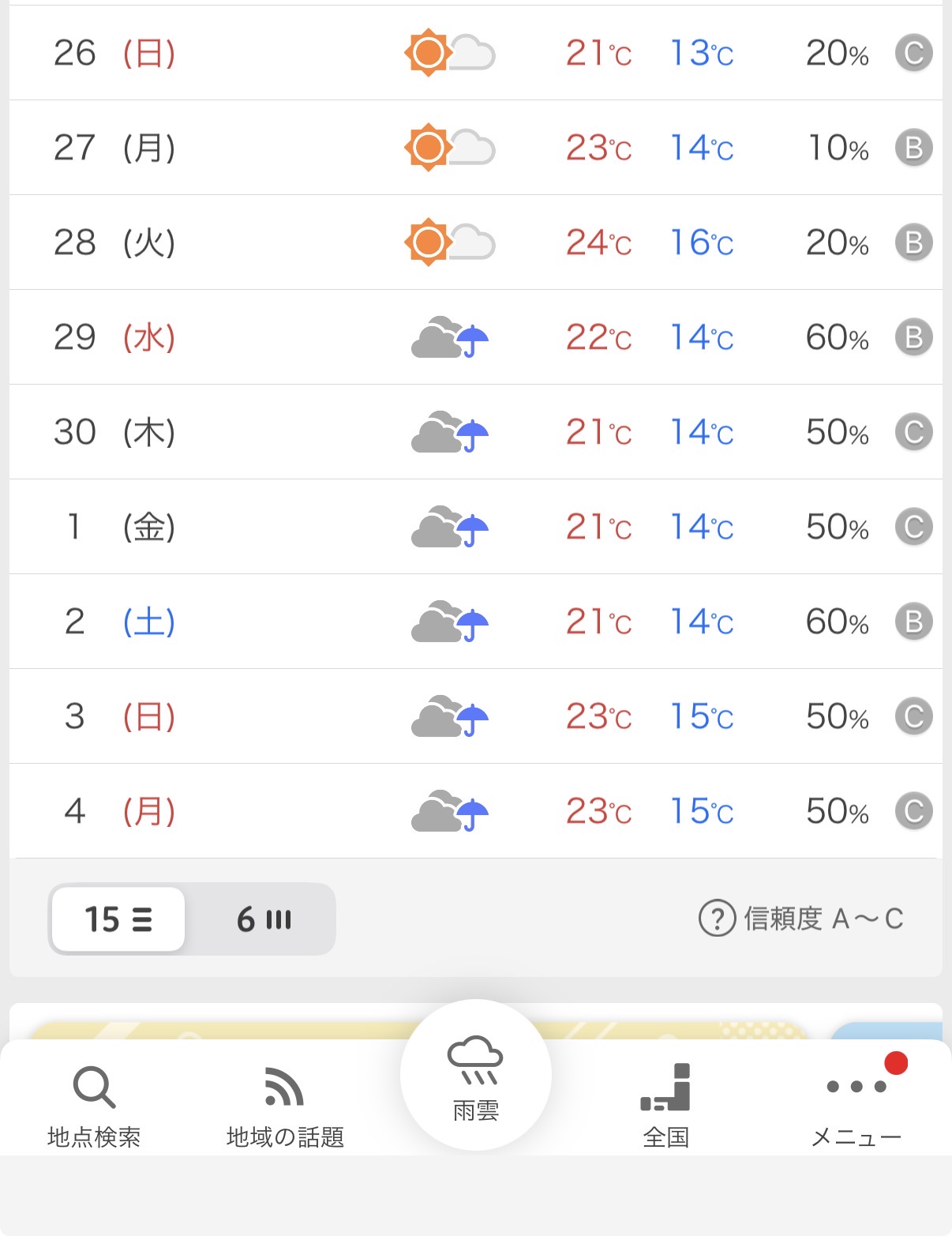
Task: Switch to the 6-column forecast view
Action: pos(264,919)
